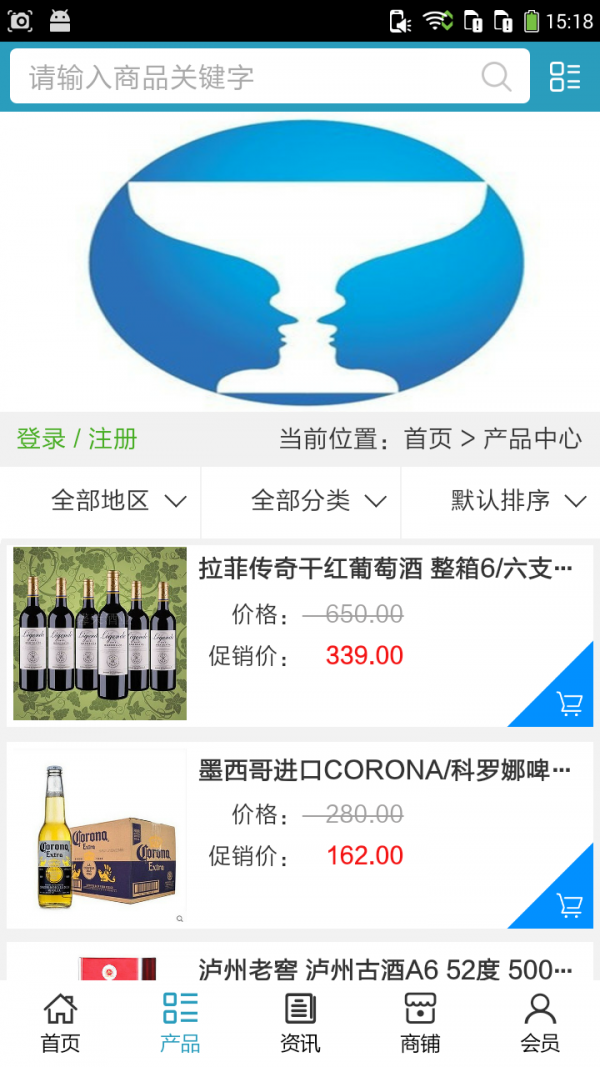The image size is (600, 1067).
Task: Add 拉菲传奇干红葡萄酒 to the cart
Action: [569, 703]
